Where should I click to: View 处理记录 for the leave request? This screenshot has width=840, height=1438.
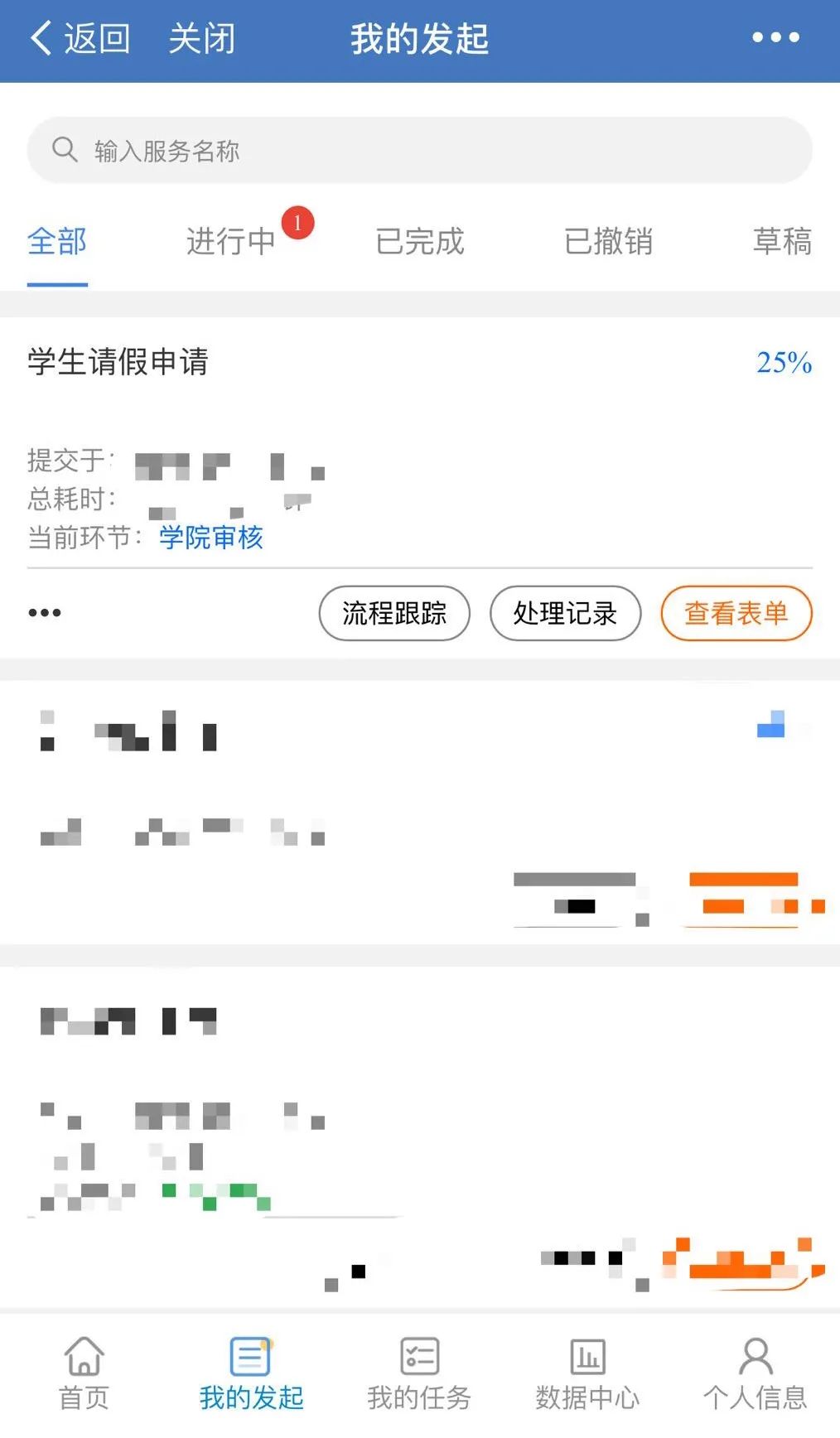coord(565,614)
